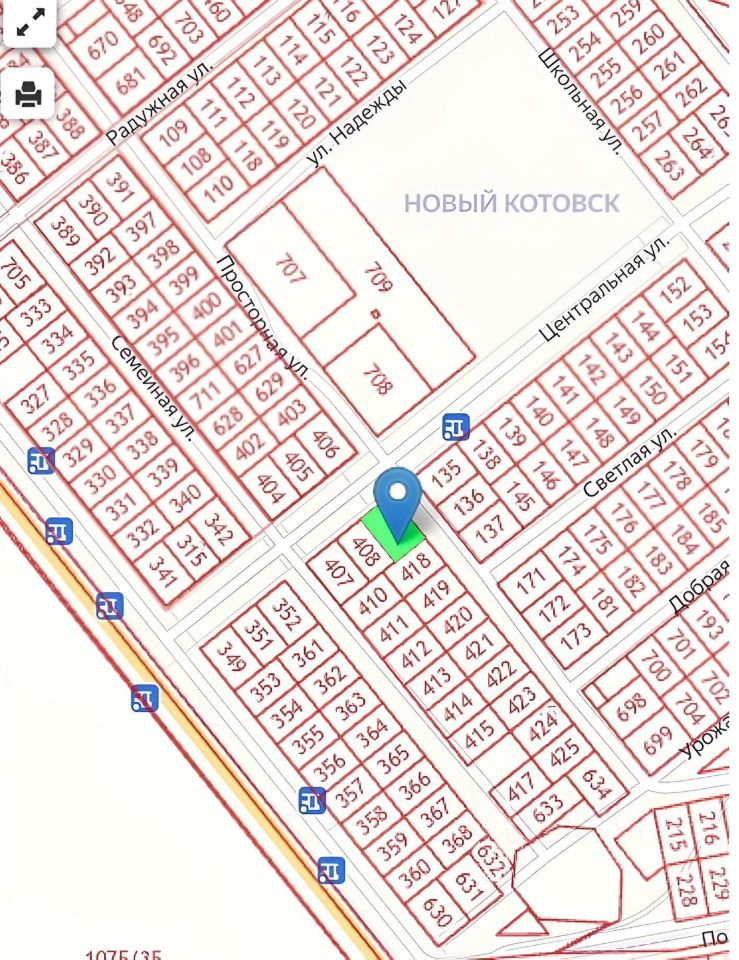
Task: Open the bus stop near Центральная ул.
Action: pos(456,428)
